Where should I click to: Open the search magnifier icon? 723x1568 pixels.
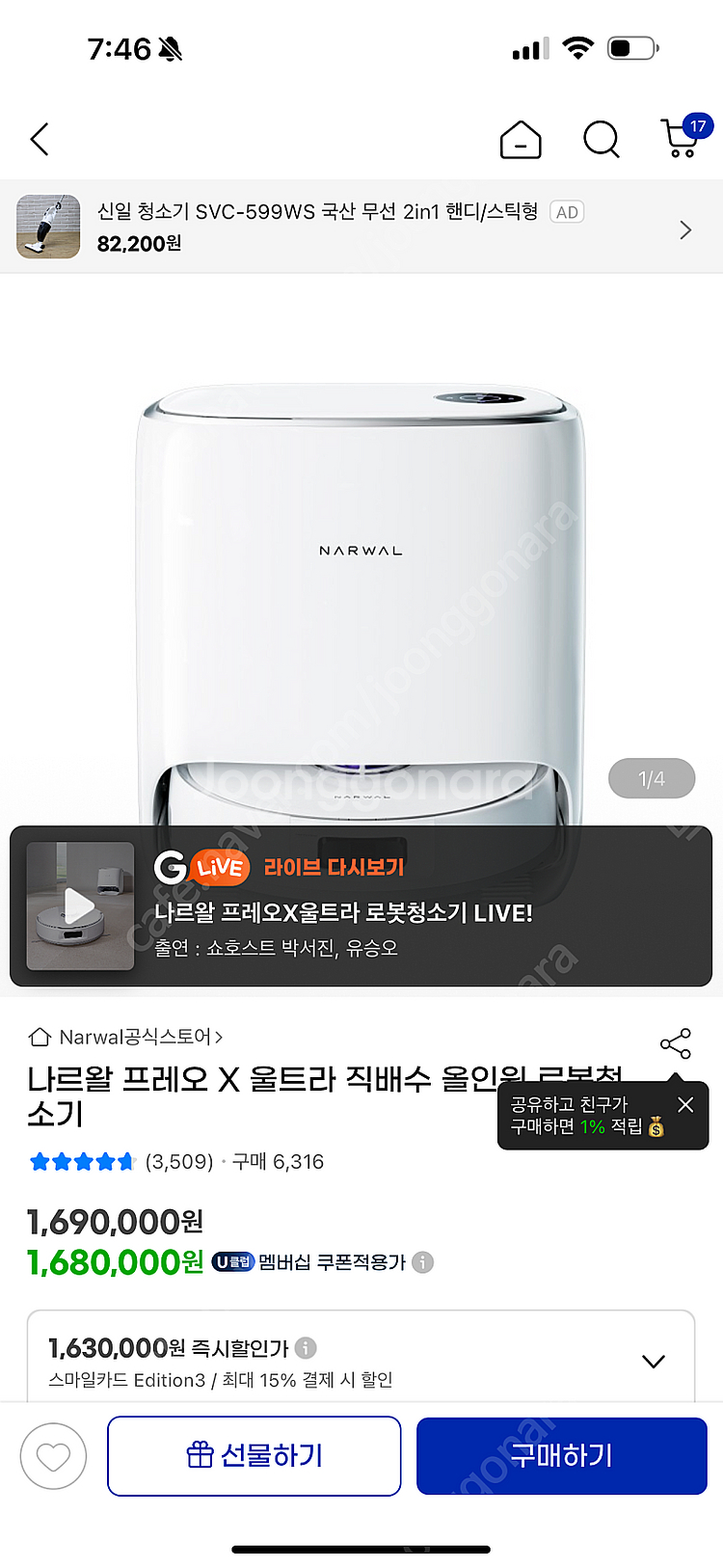602,140
